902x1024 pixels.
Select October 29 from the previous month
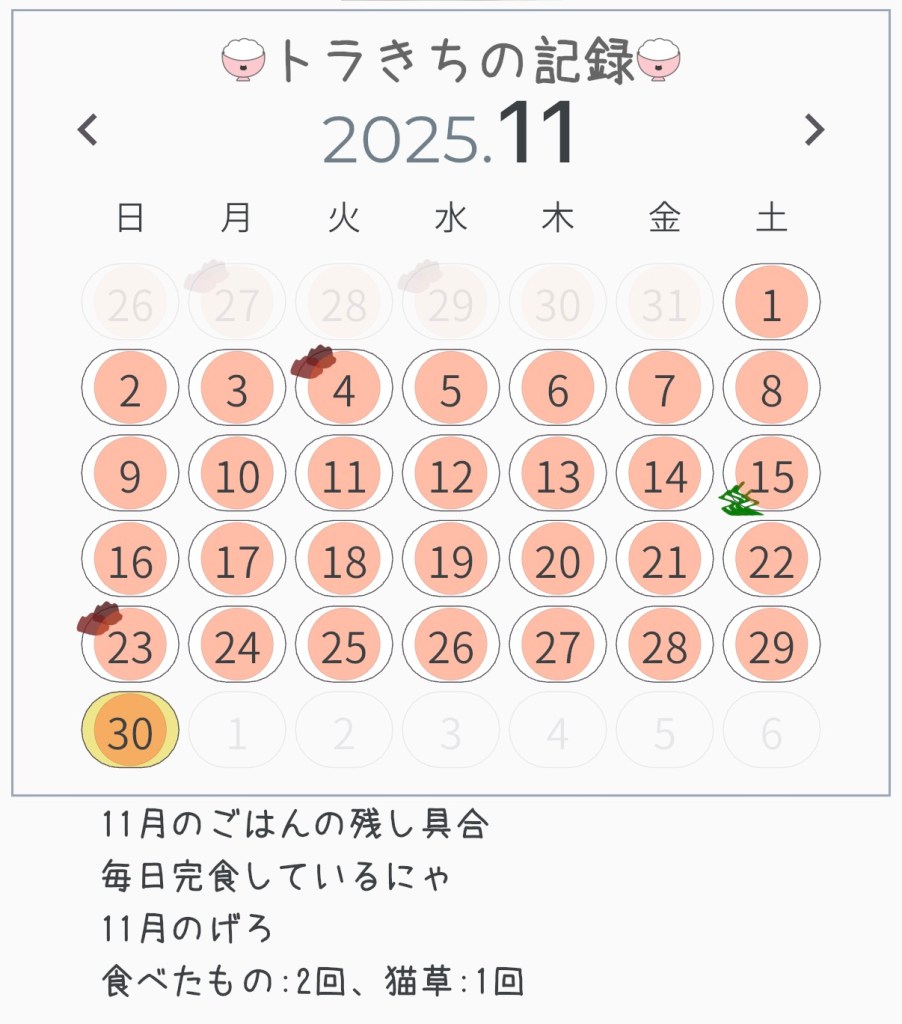[x=451, y=303]
